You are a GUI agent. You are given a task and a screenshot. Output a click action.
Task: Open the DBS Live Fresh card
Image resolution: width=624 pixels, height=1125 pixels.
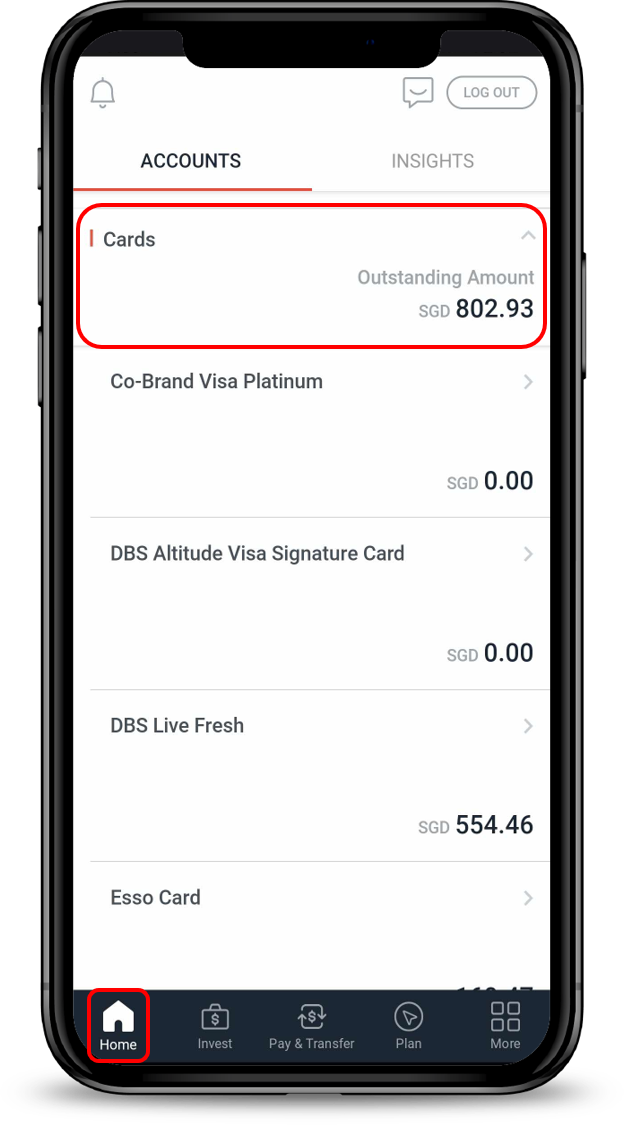(x=320, y=774)
